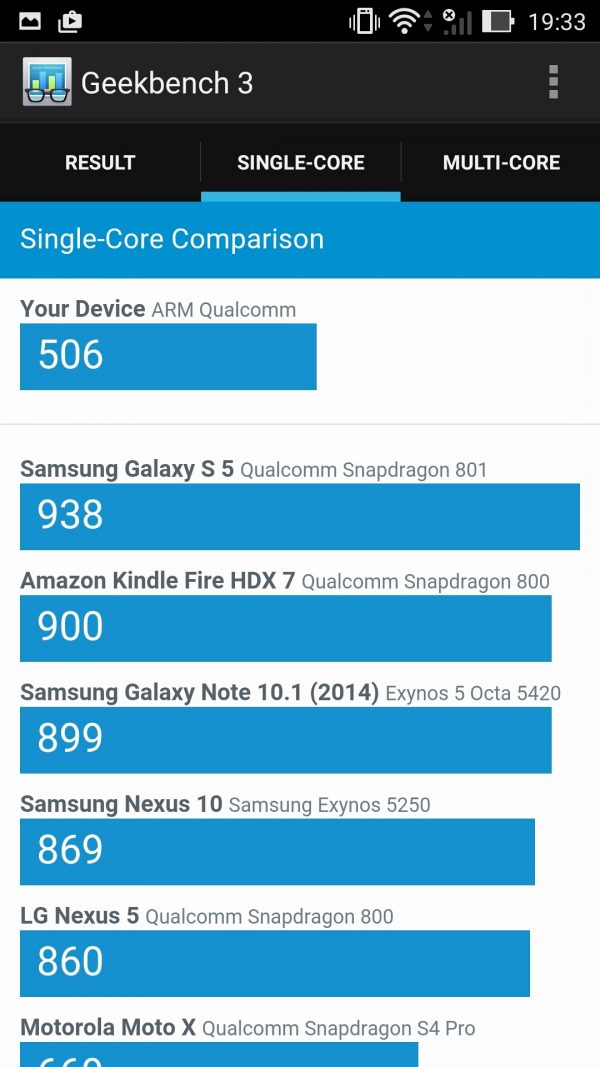Select the SINGLE-CORE tab
Viewport: 600px width, 1067px height.
click(301, 163)
